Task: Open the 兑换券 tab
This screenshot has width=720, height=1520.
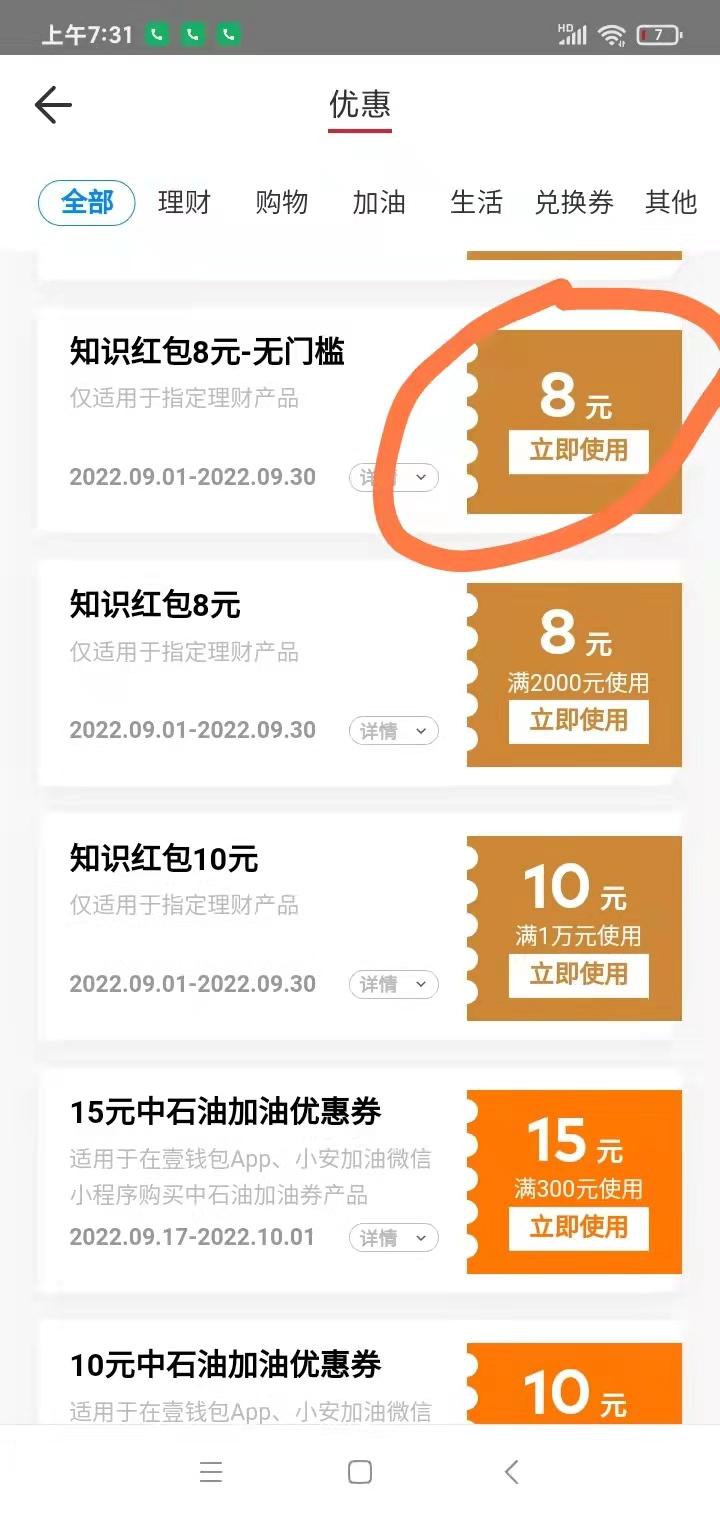Action: coord(573,202)
